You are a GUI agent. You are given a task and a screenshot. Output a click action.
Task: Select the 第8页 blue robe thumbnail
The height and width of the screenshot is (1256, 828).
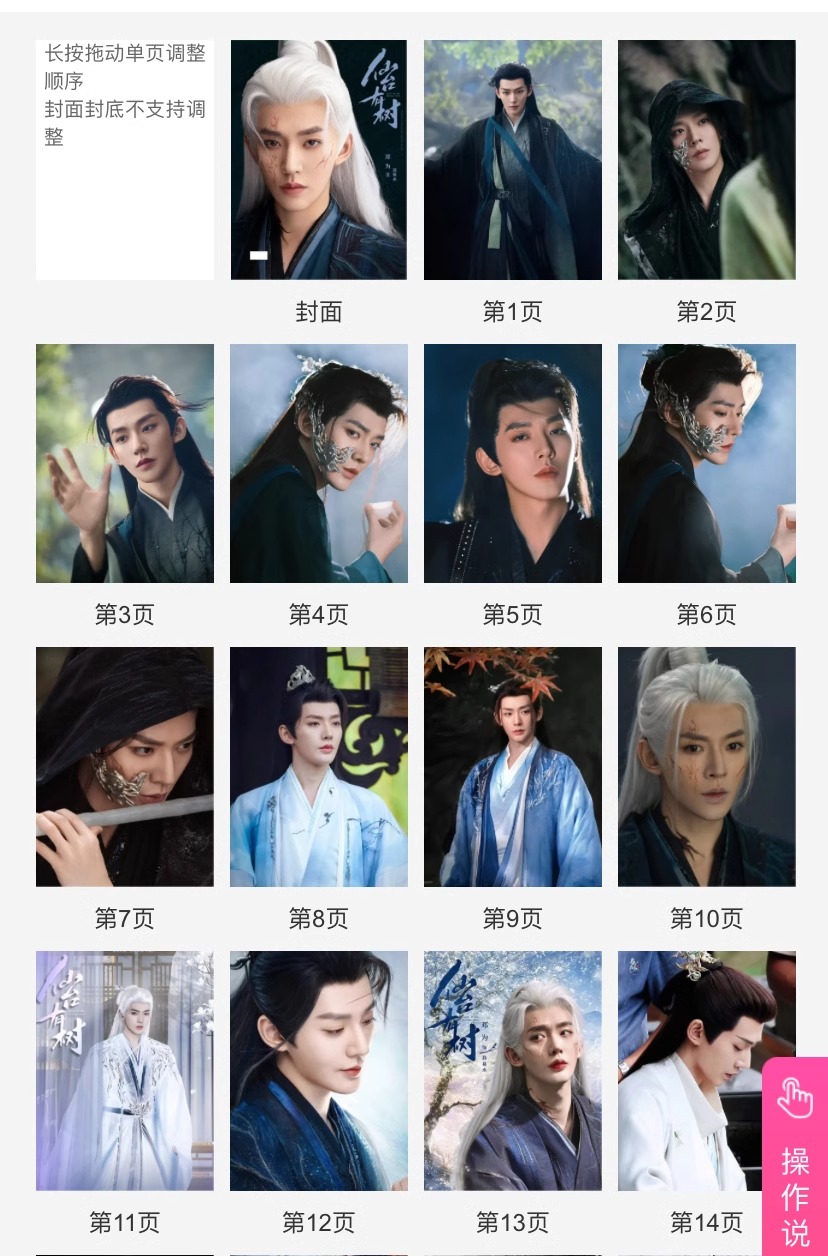(x=318, y=766)
